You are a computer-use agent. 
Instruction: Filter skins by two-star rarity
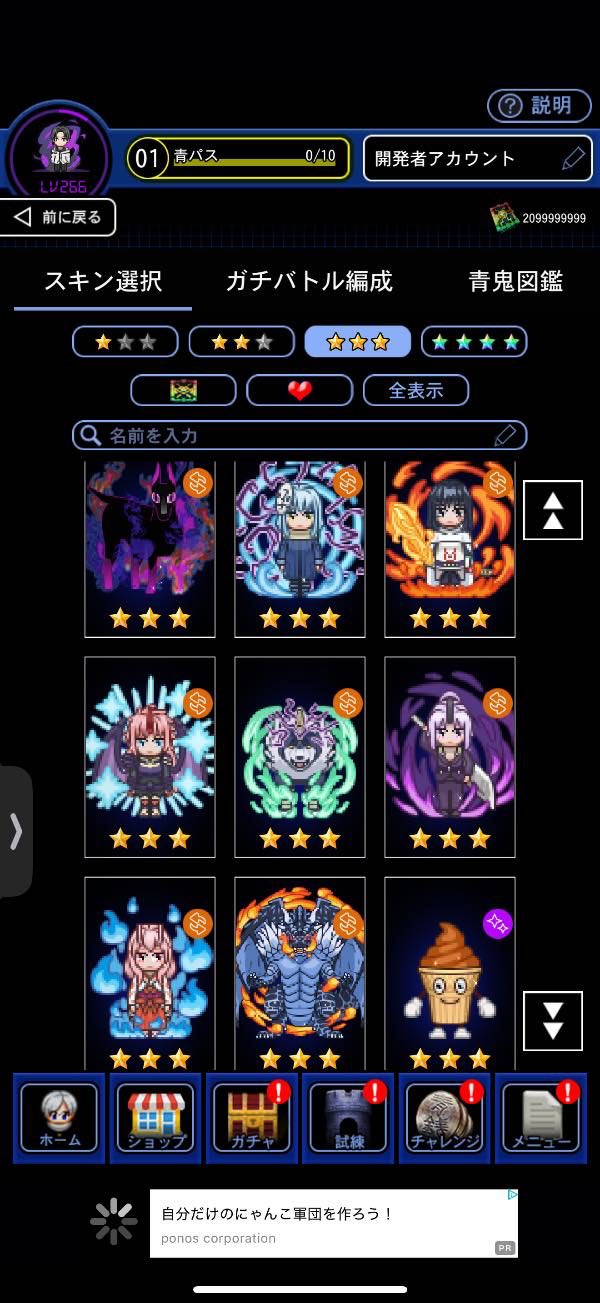pyautogui.click(x=241, y=342)
